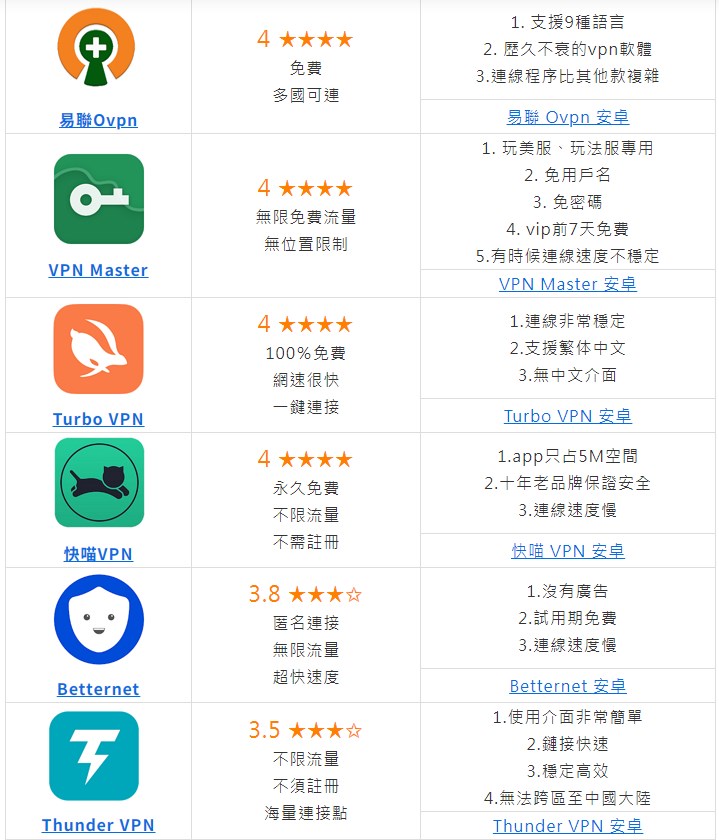The image size is (719, 840).
Task: Visit the Thunder VPN 安卓 link
Action: tap(567, 826)
